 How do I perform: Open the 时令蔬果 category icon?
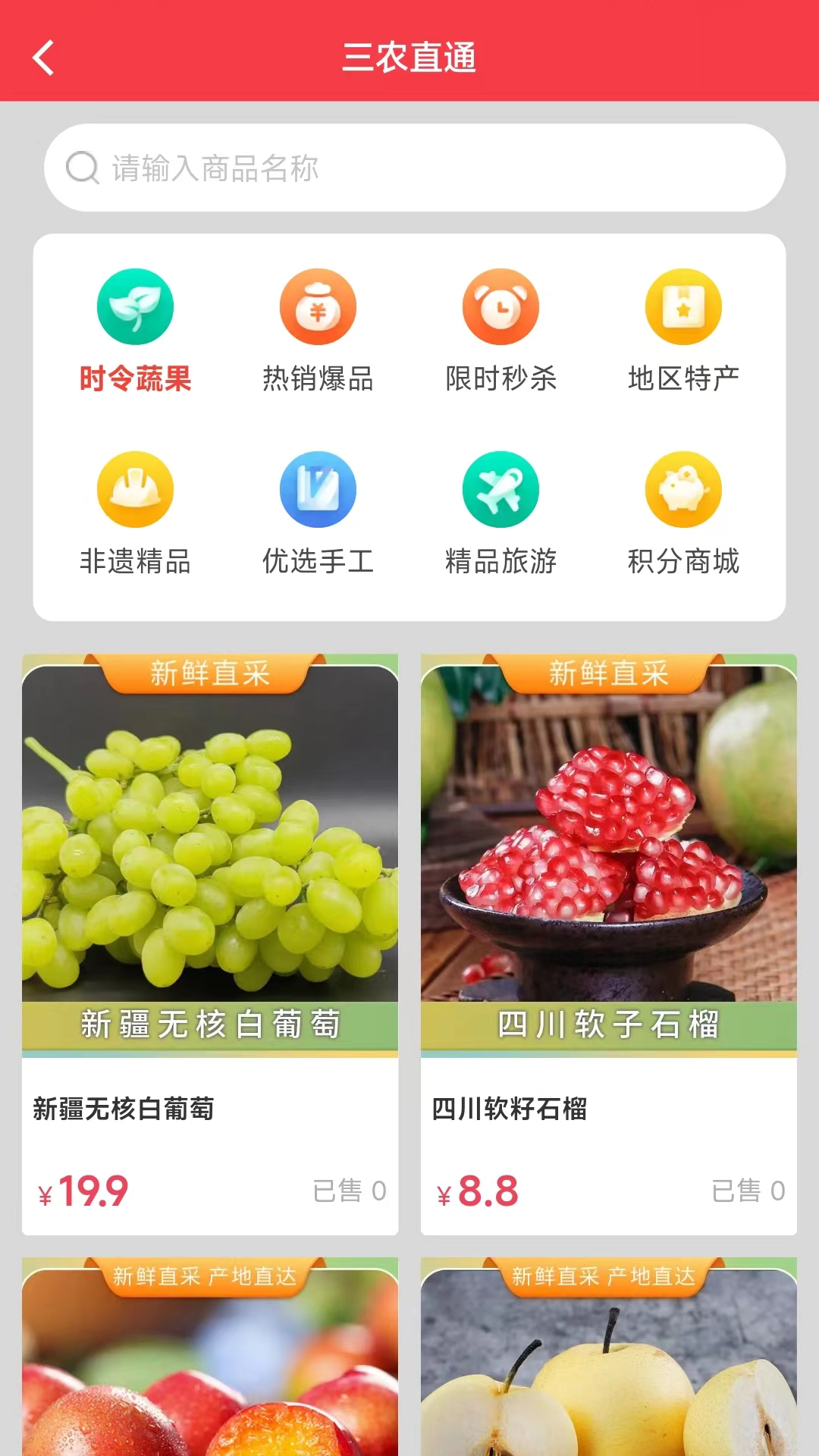[x=135, y=307]
